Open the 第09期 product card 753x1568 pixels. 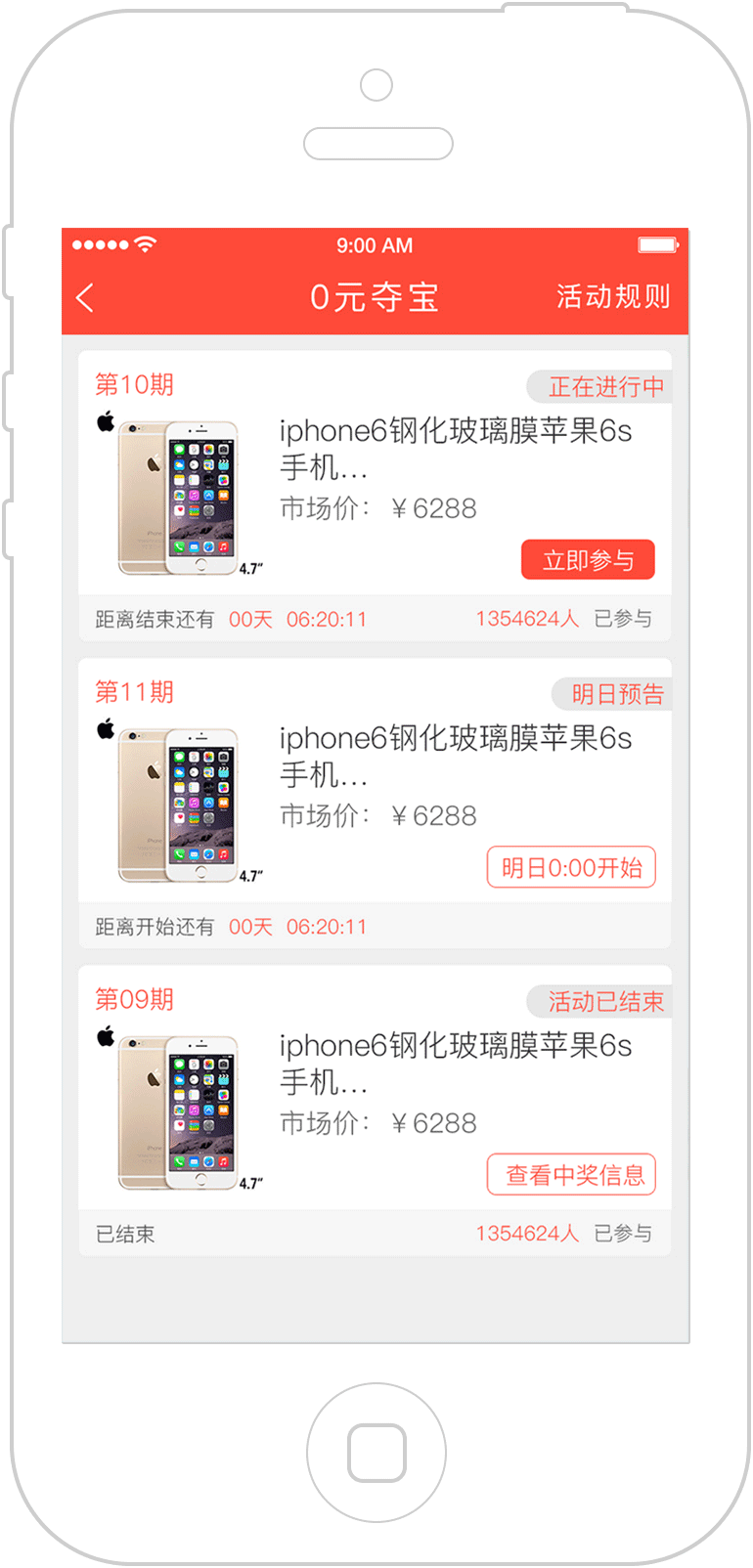[x=376, y=1111]
